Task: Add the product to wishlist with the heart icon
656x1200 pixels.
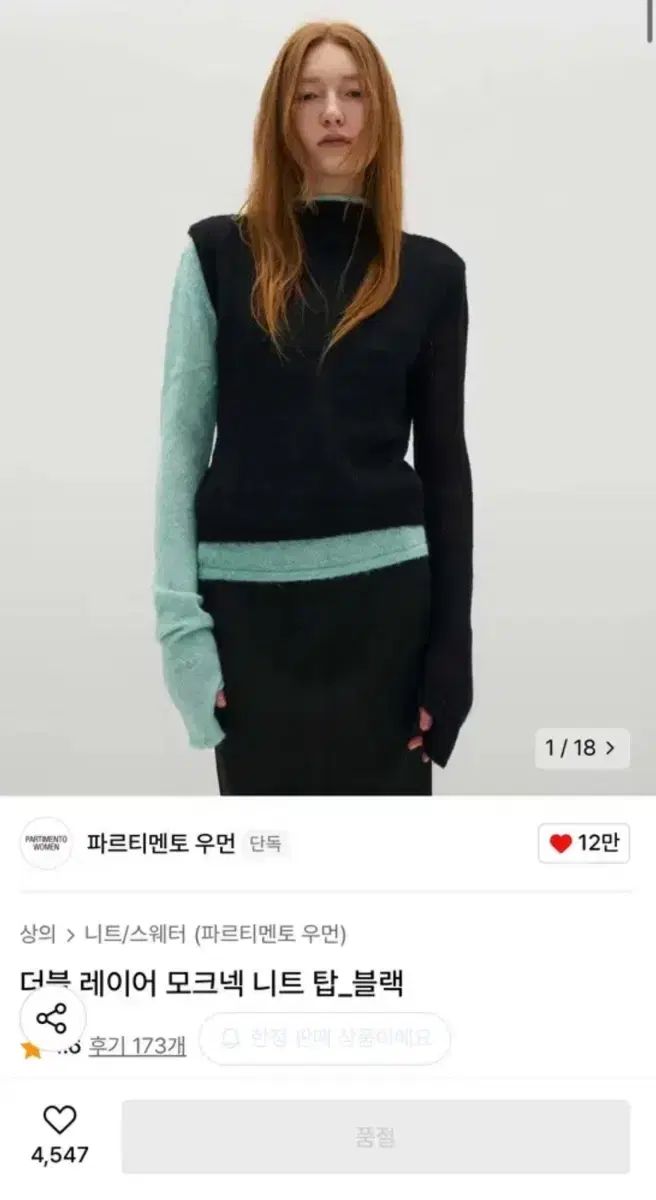Action: click(x=59, y=1121)
